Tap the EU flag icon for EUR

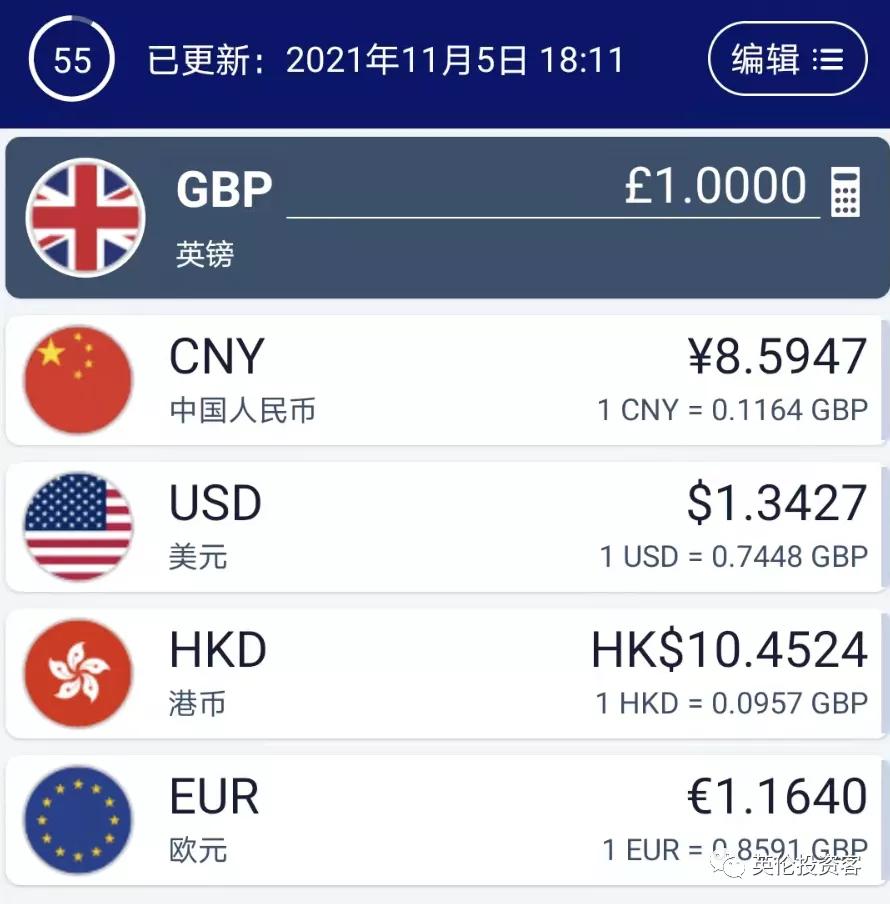(77, 818)
